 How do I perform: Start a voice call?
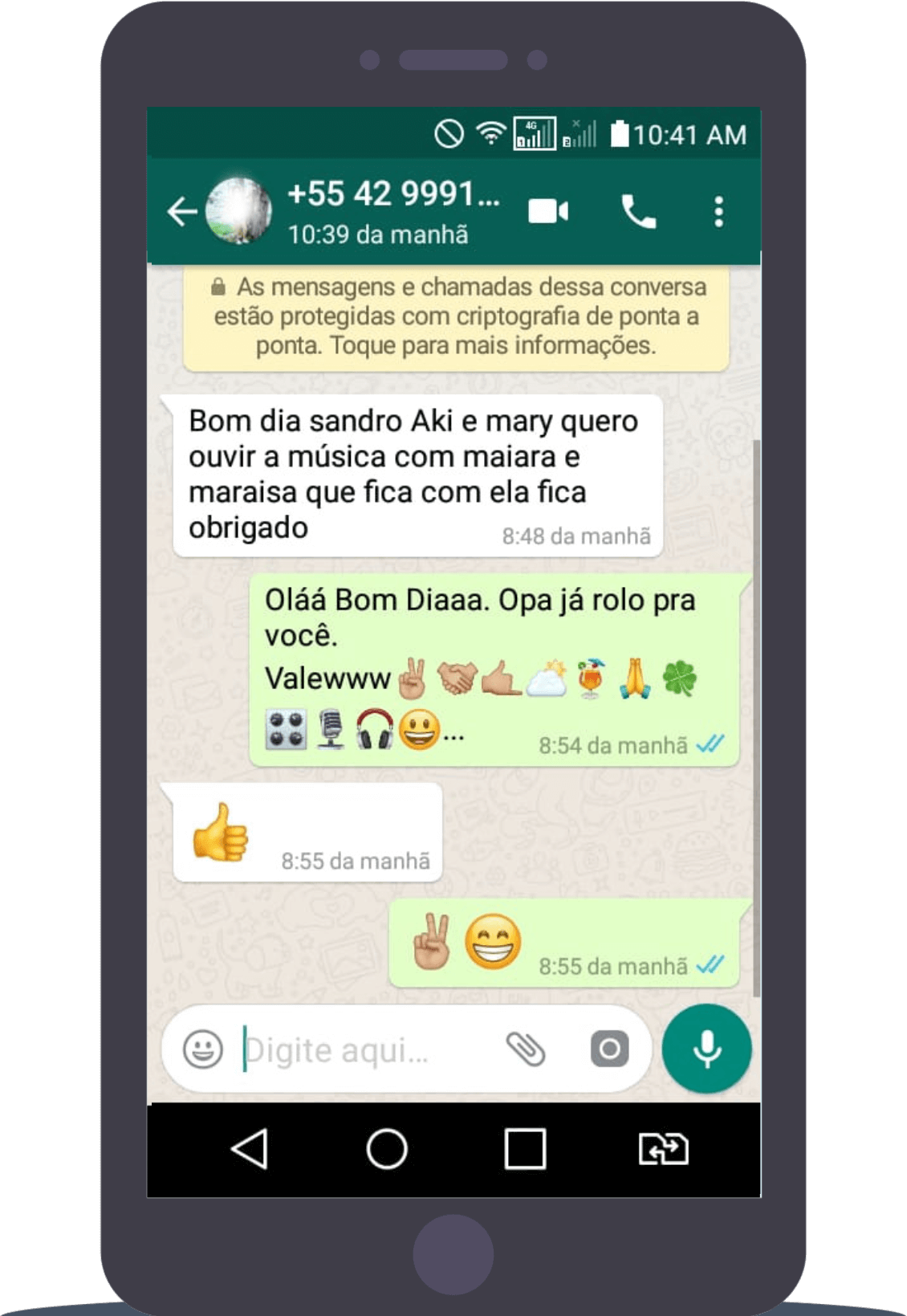point(638,212)
